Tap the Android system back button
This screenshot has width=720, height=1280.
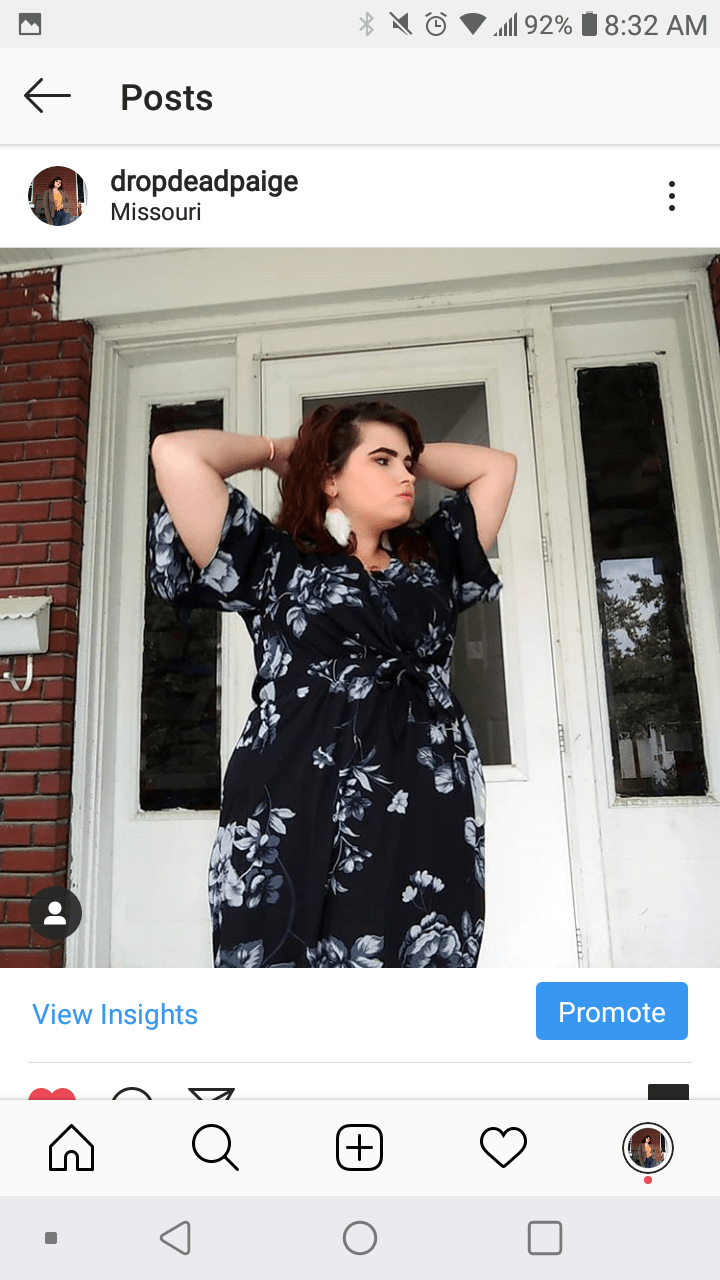point(175,1238)
